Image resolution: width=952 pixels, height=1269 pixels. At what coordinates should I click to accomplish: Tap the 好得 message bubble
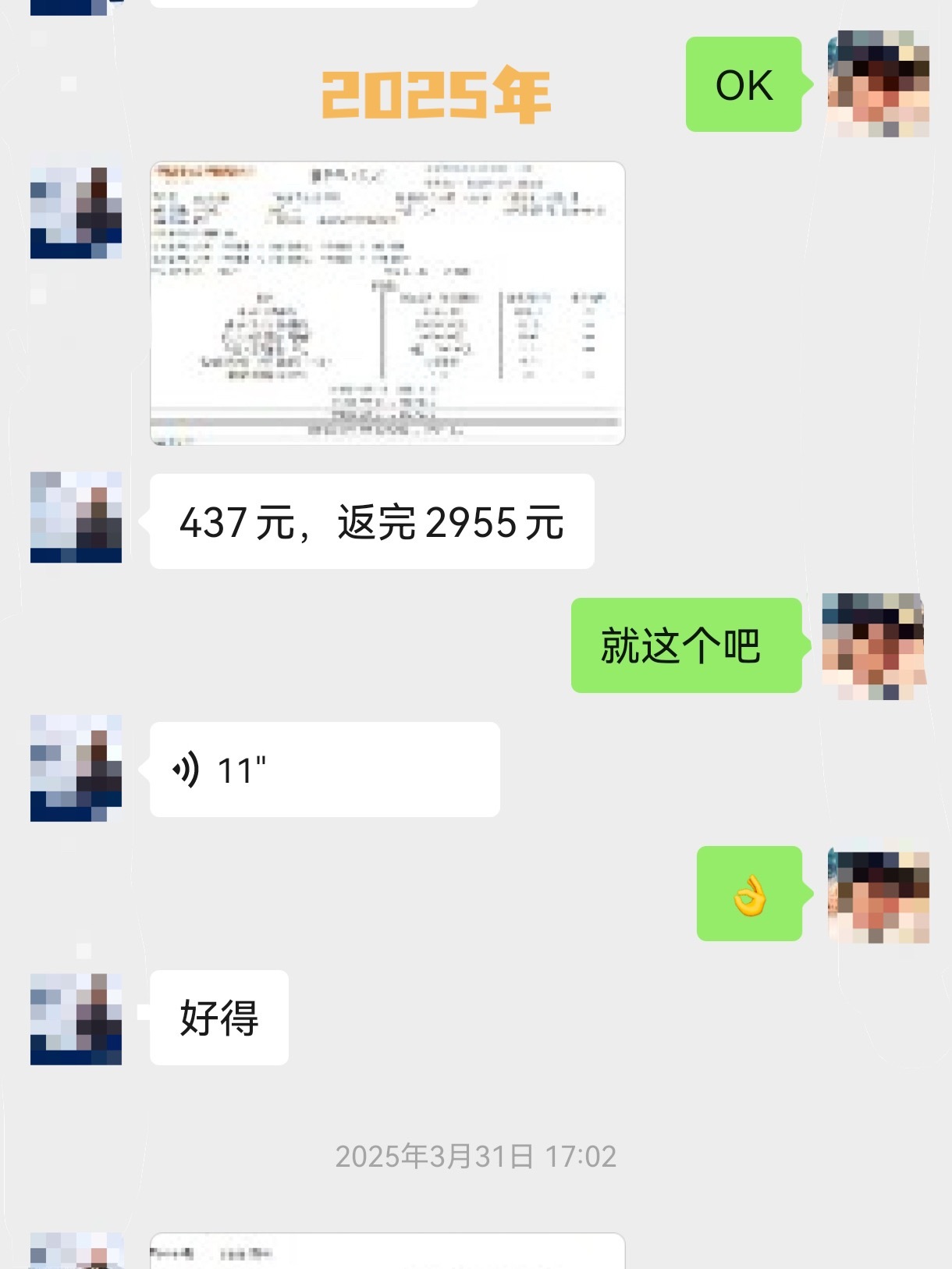click(218, 1018)
